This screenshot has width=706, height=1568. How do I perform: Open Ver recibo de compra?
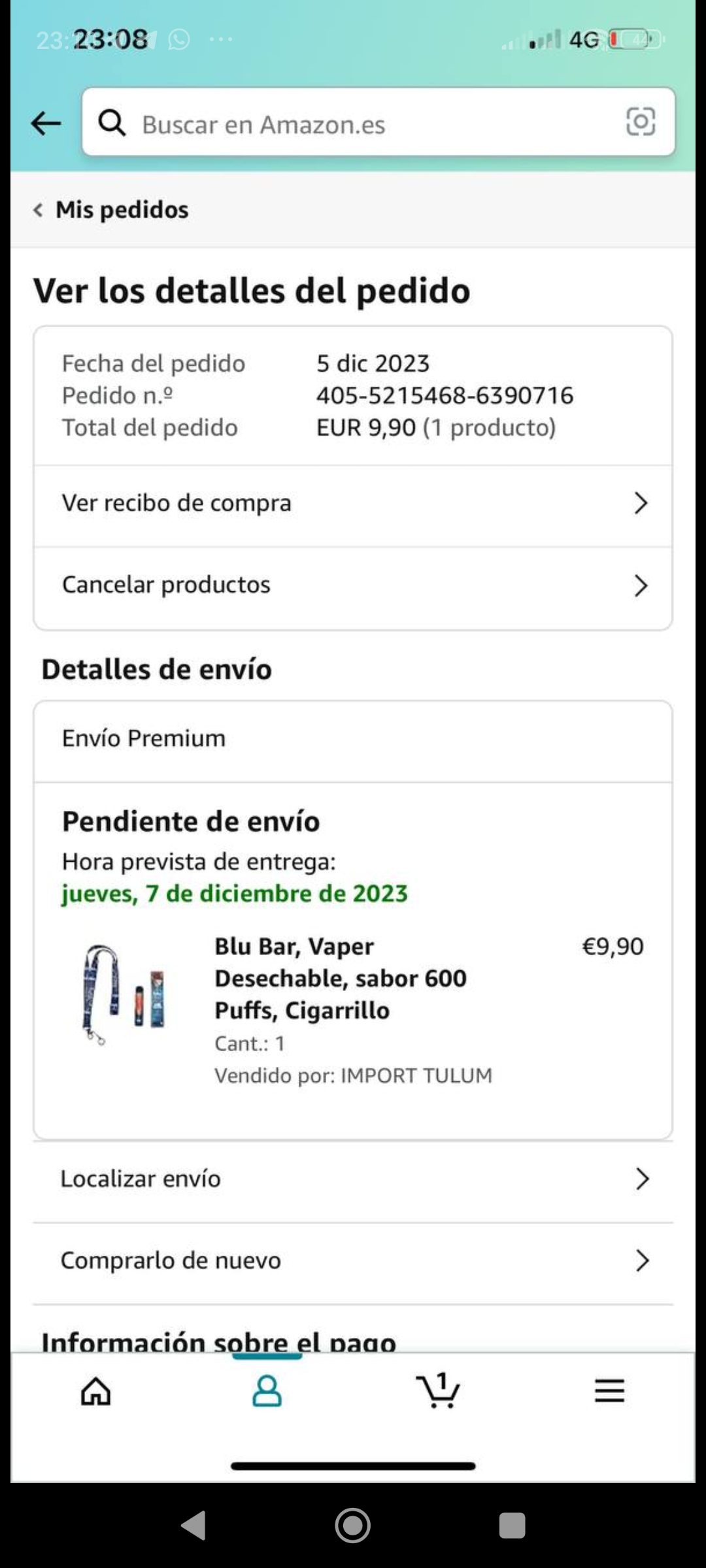353,504
